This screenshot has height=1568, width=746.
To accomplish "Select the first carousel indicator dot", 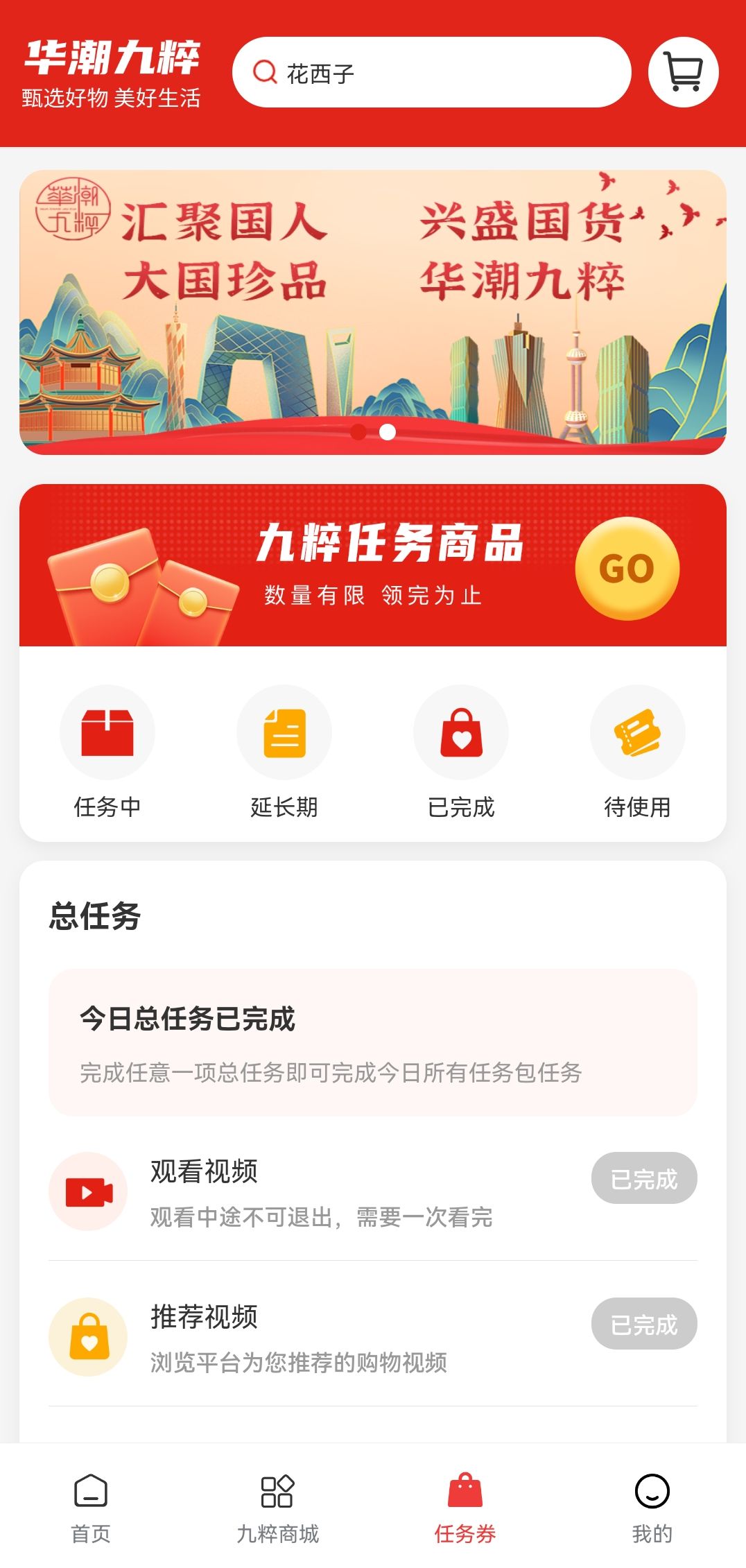I will coord(359,433).
